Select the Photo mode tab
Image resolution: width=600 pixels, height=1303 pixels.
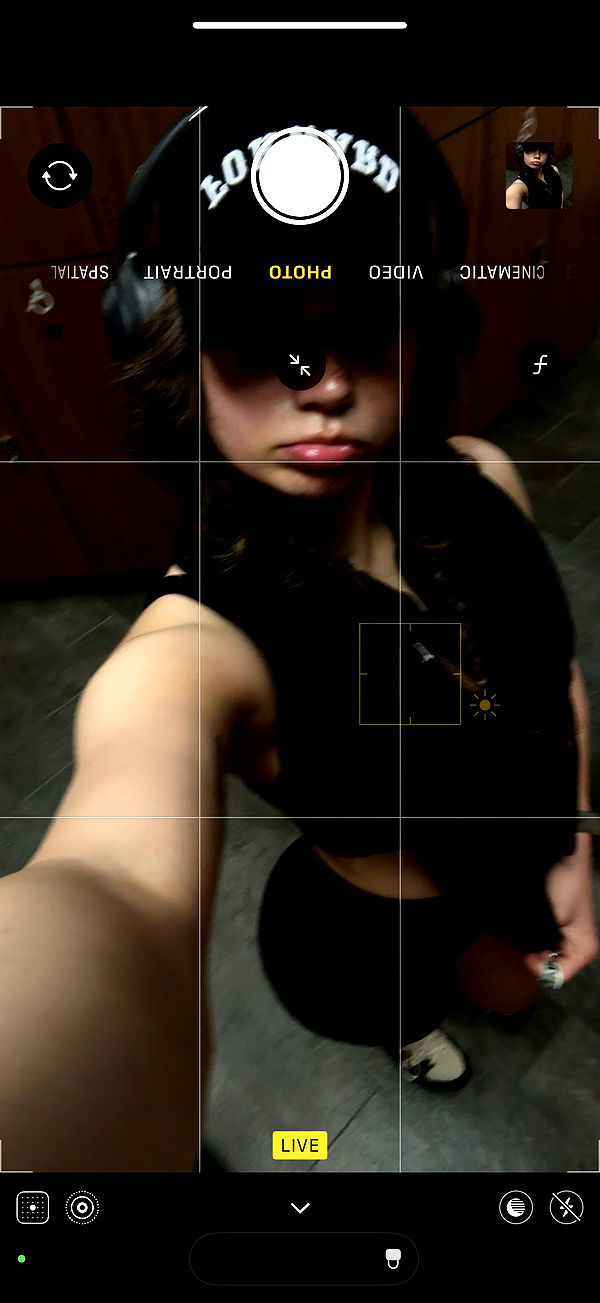tap(300, 272)
